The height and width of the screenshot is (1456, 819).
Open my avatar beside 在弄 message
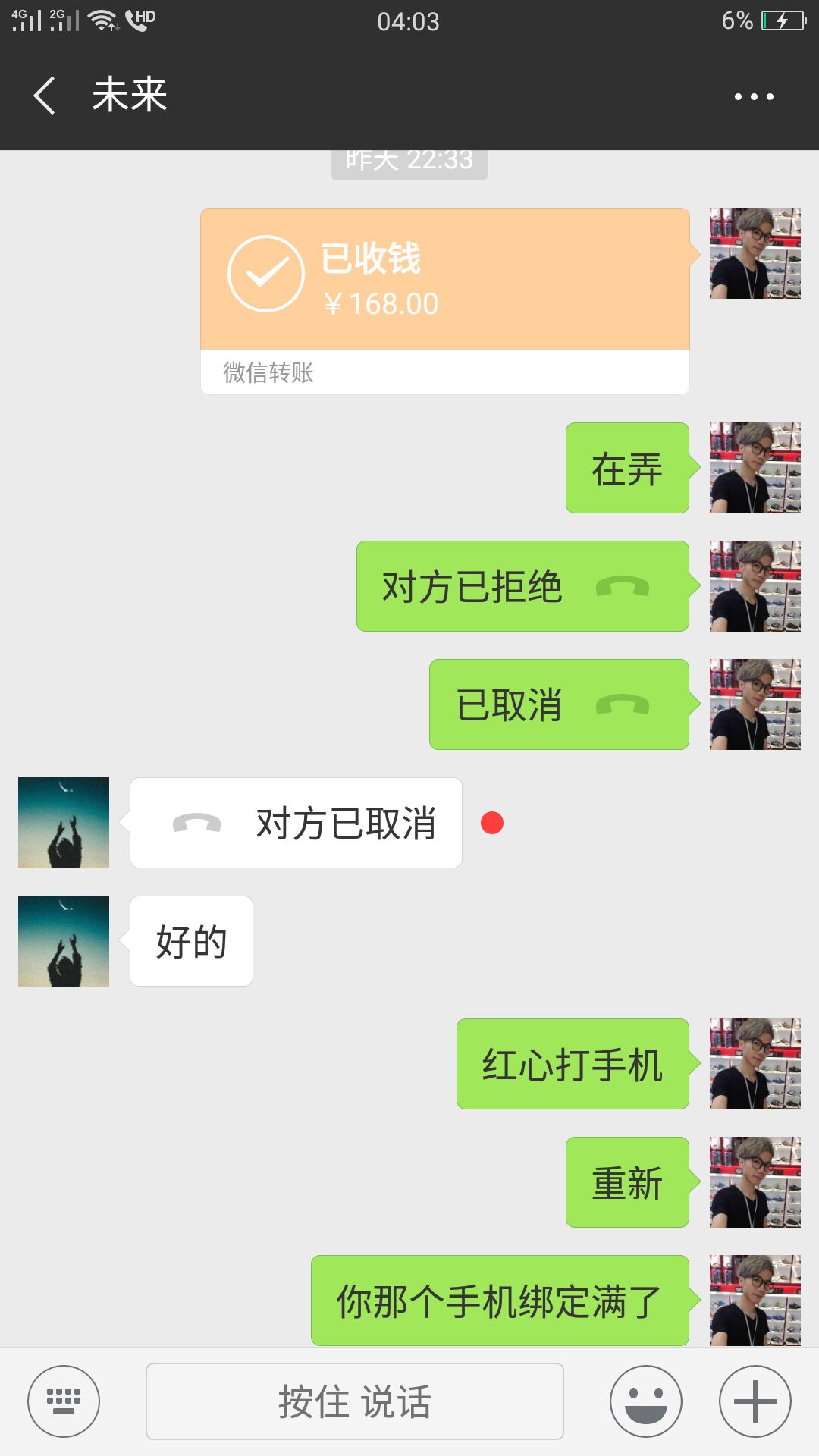coord(755,468)
